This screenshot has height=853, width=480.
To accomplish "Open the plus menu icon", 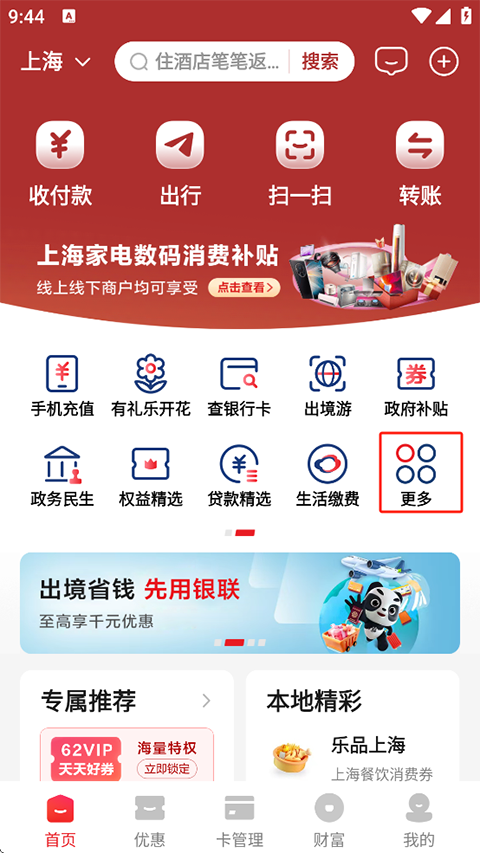I will (x=444, y=61).
